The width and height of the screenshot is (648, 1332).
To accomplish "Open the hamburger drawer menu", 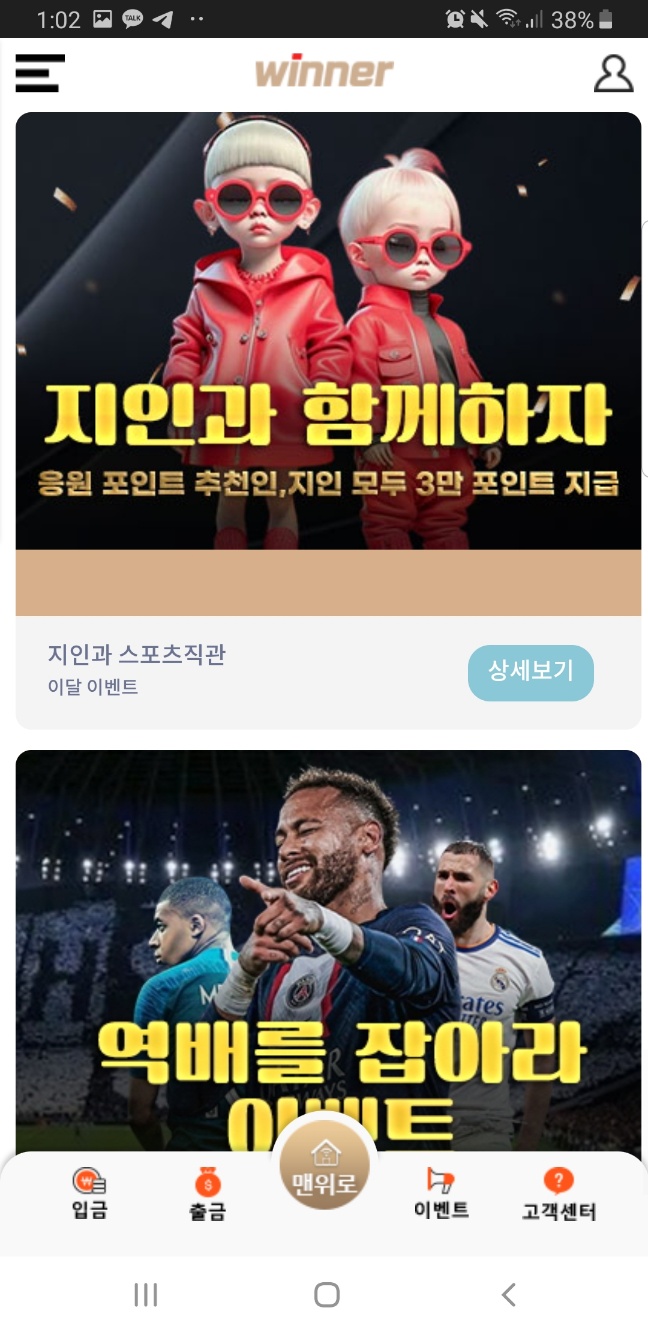I will pyautogui.click(x=40, y=73).
